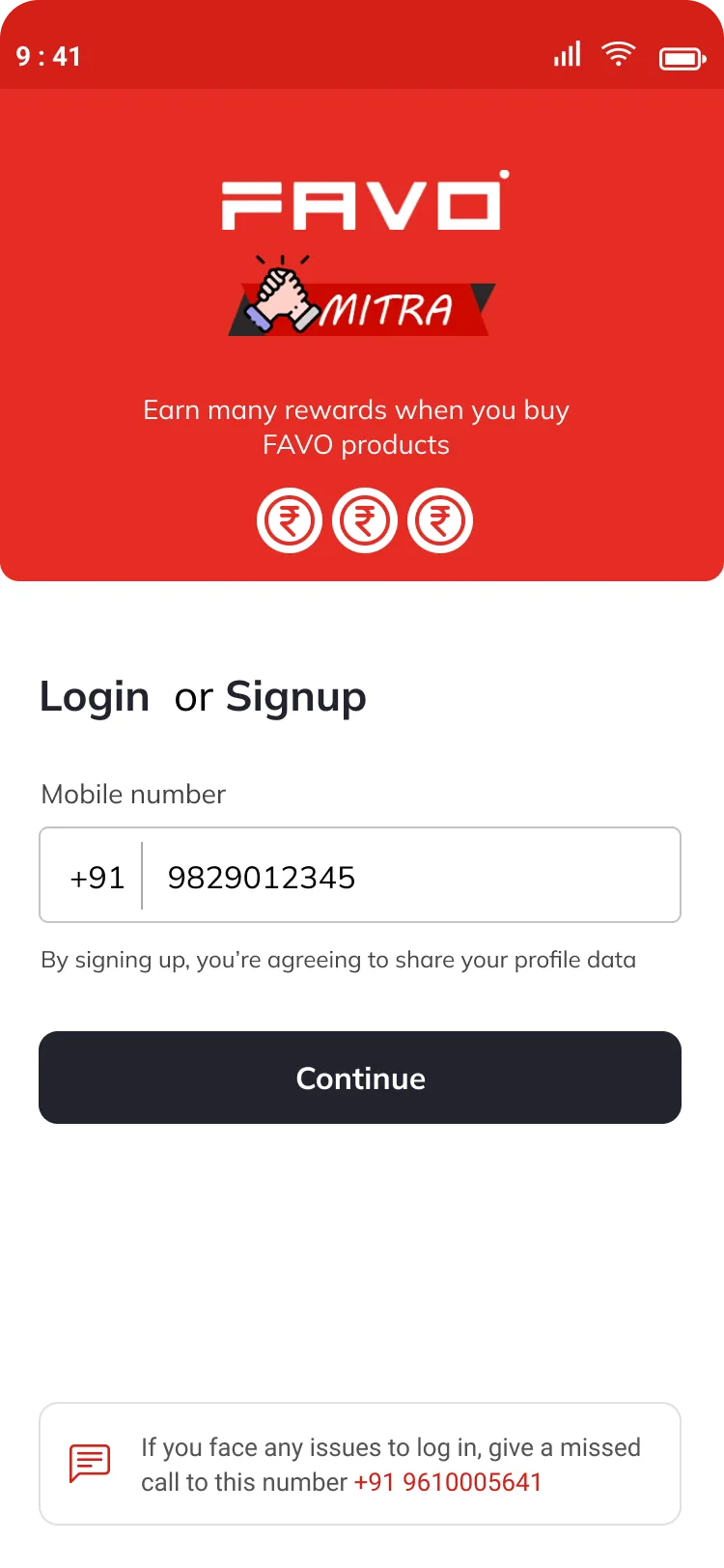Call the support number +91 9610005641

(x=448, y=1482)
